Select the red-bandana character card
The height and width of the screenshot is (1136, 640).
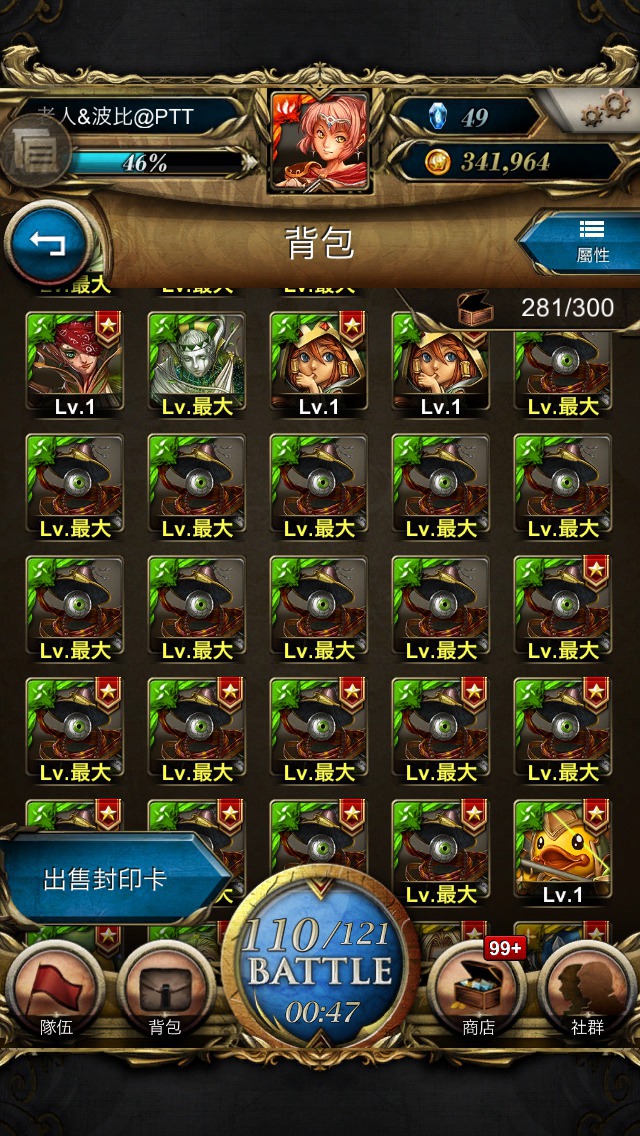click(74, 364)
